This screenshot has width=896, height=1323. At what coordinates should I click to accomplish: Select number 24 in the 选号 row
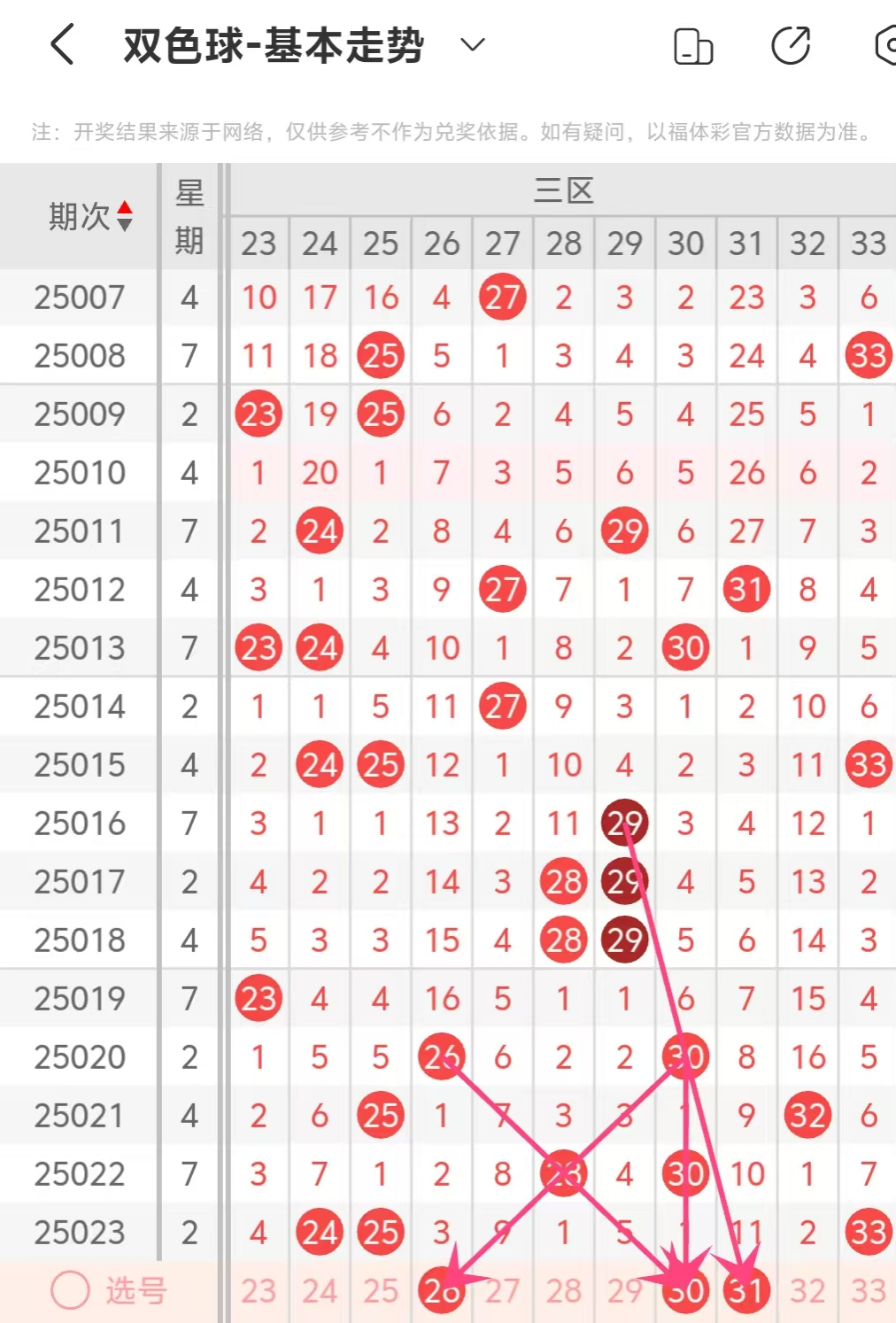coord(320,1291)
